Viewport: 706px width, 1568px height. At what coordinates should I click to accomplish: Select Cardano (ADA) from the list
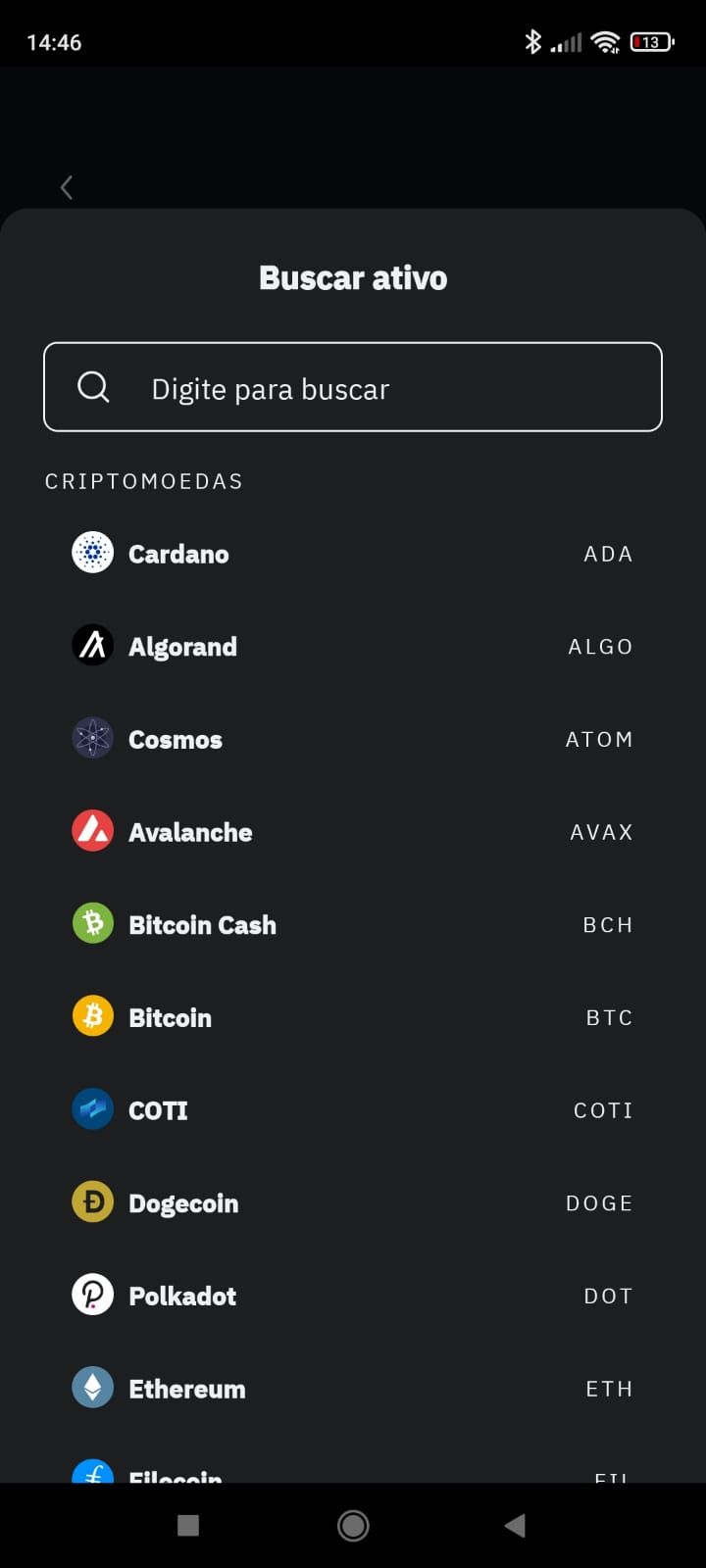[x=353, y=554]
